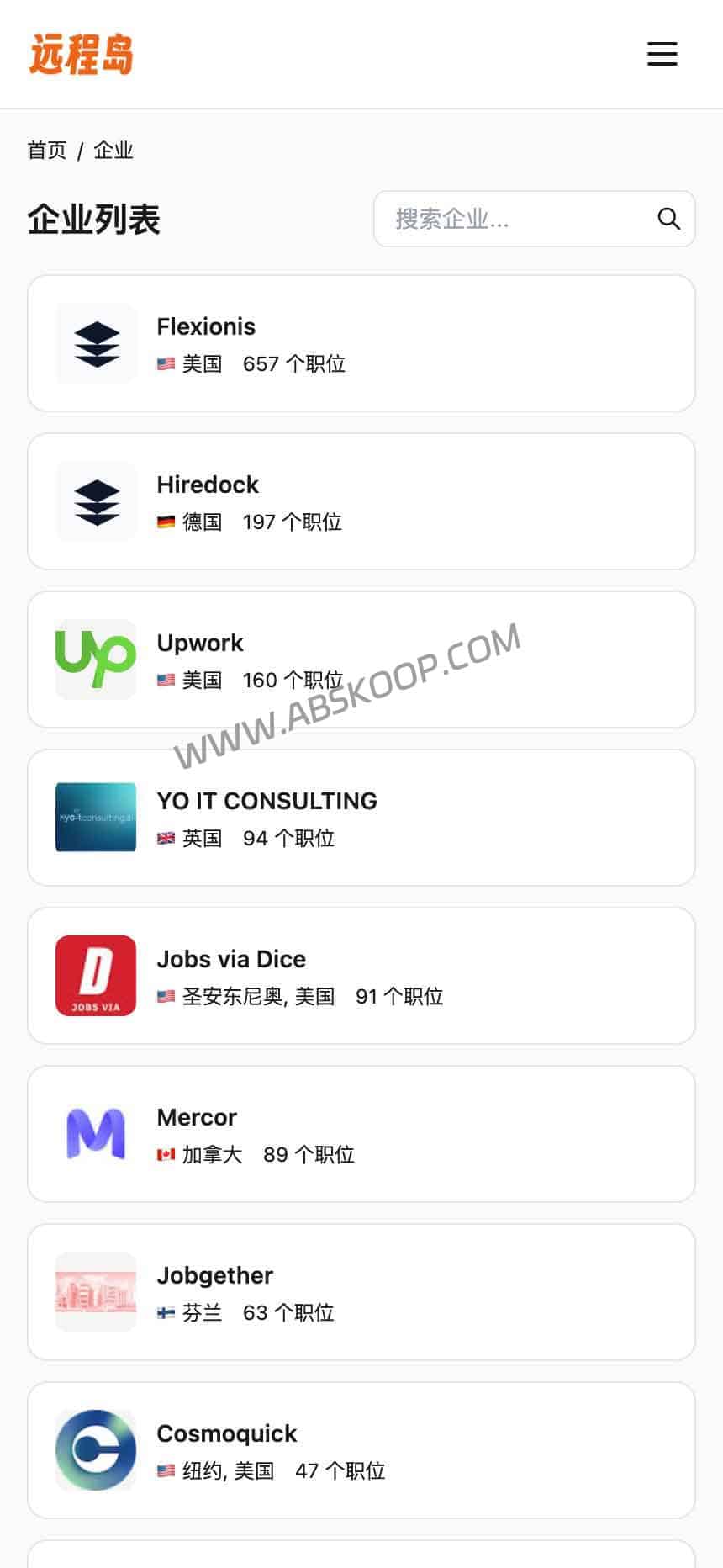Click the Jobs via Dice red logo
Screen dimensions: 723x1568
(95, 976)
